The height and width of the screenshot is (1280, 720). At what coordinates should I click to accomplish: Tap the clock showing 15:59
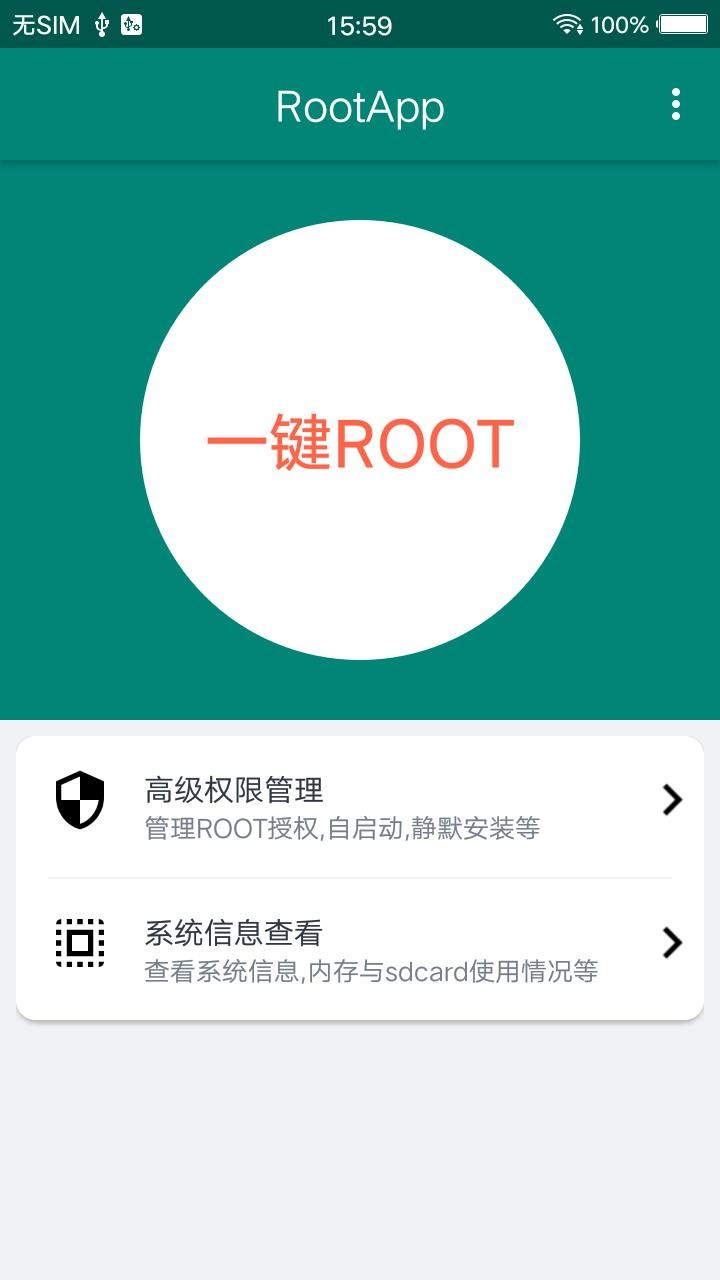point(360,24)
